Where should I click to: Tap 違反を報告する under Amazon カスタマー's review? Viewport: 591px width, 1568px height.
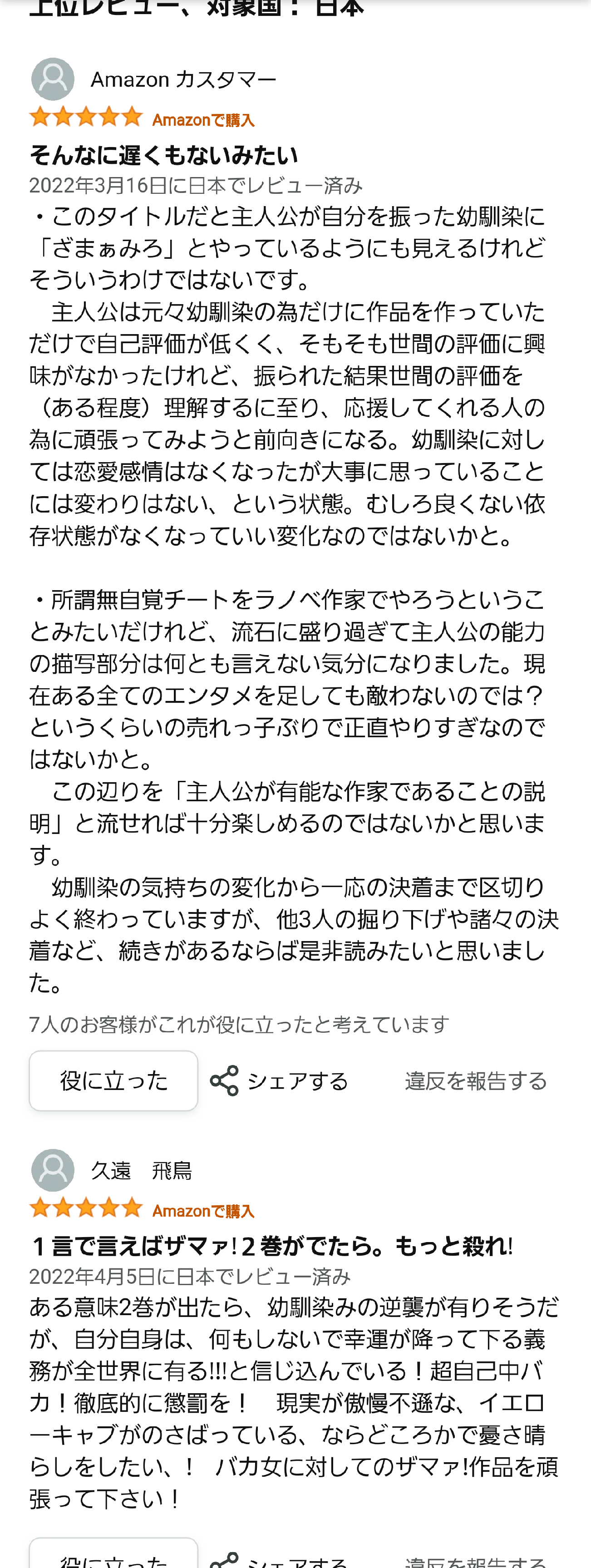476,1081
